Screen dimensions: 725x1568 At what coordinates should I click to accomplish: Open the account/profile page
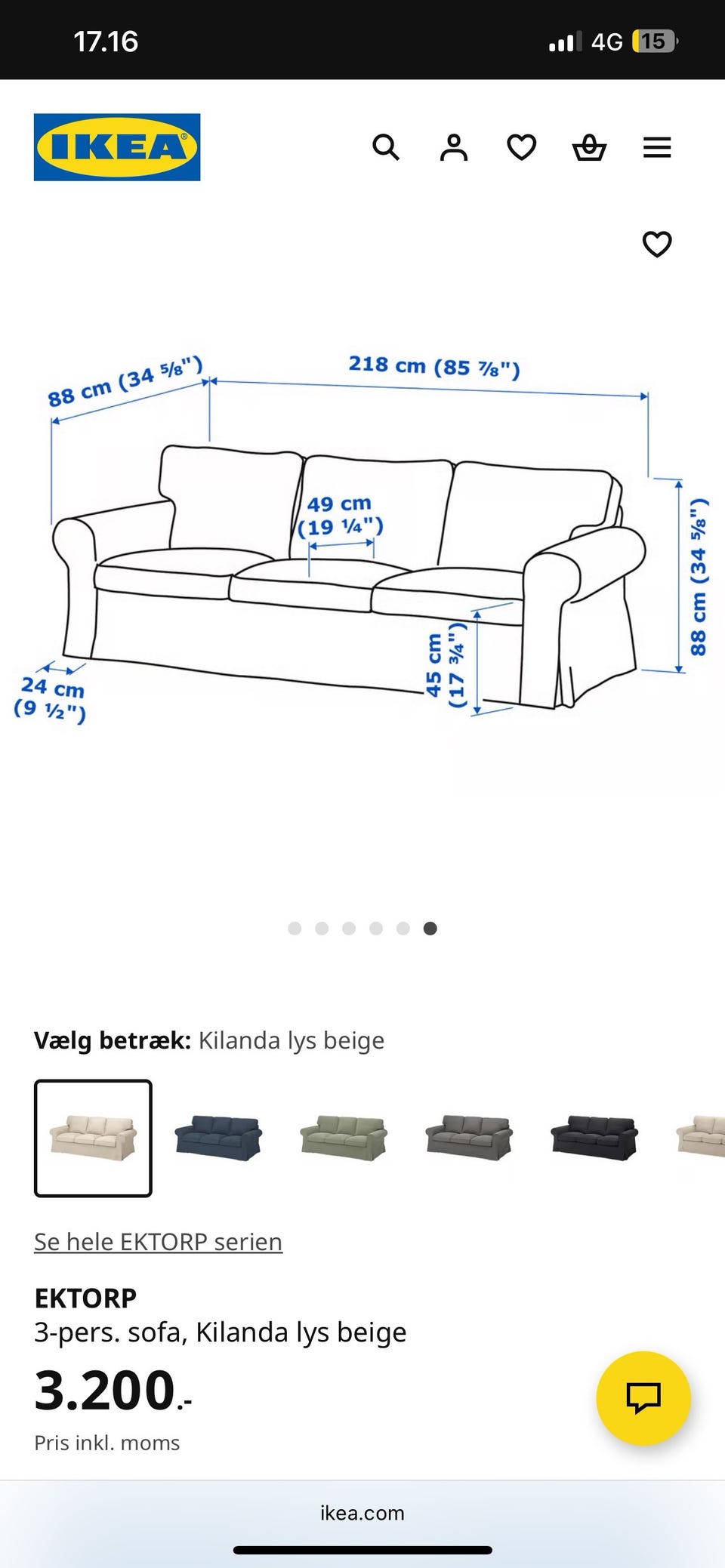point(453,147)
